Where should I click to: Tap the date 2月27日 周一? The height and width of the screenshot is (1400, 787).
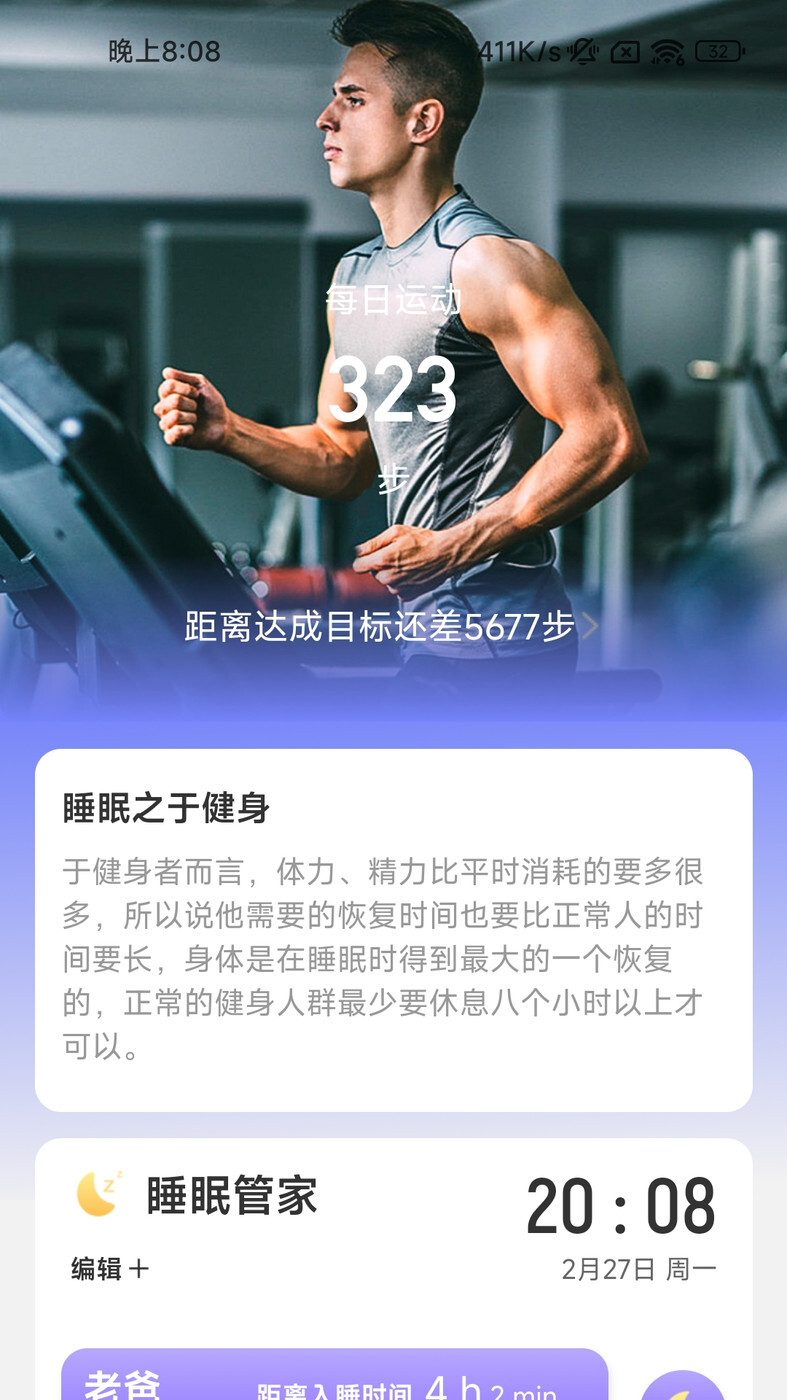point(636,1266)
